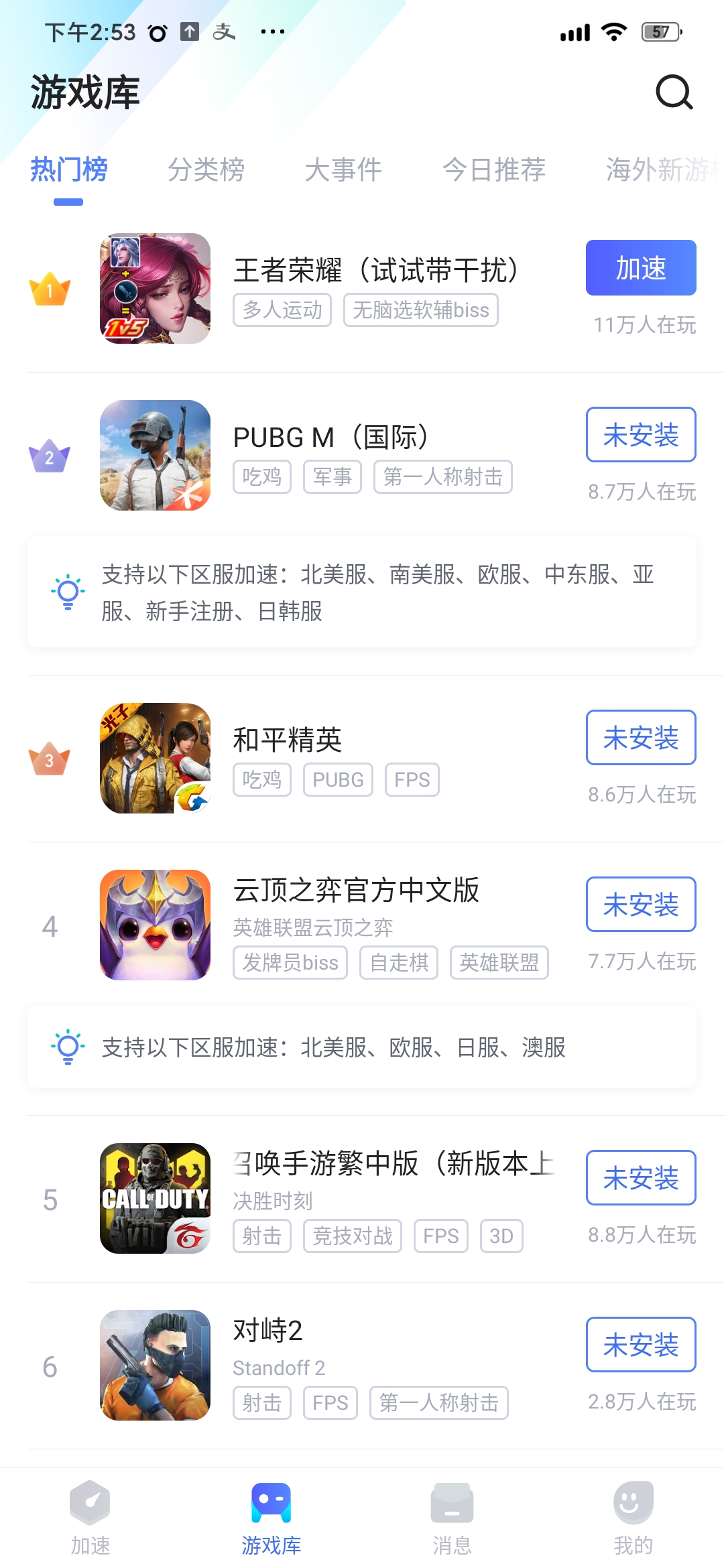This screenshot has width=724, height=1568.
Task: Tap 加速 button for 王者荣耀
Action: tap(641, 268)
